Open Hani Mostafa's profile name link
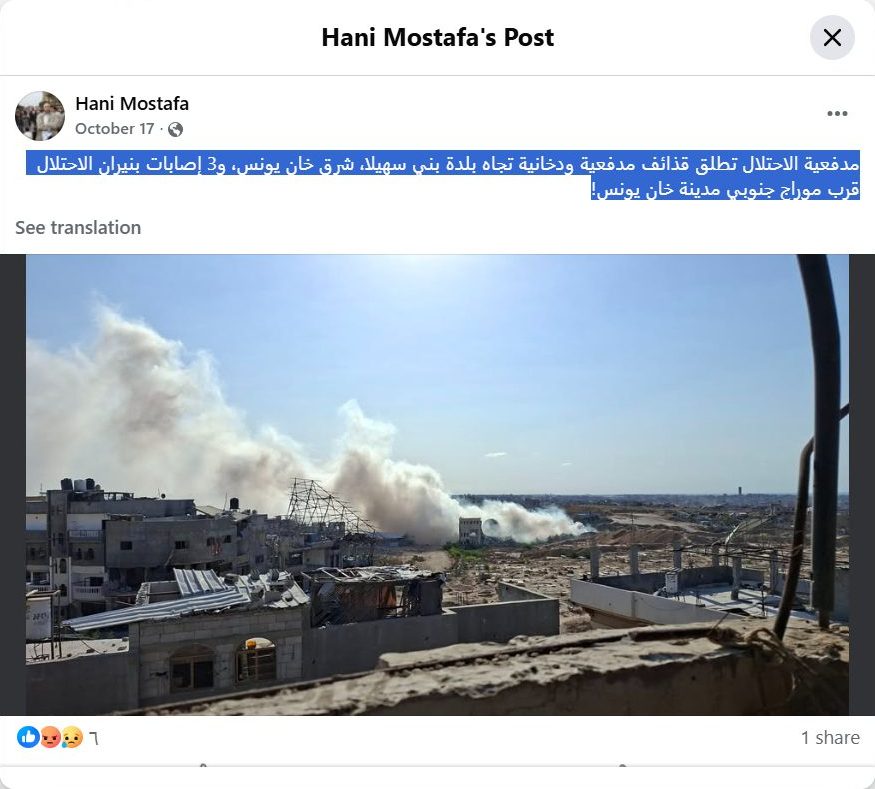 pos(132,103)
